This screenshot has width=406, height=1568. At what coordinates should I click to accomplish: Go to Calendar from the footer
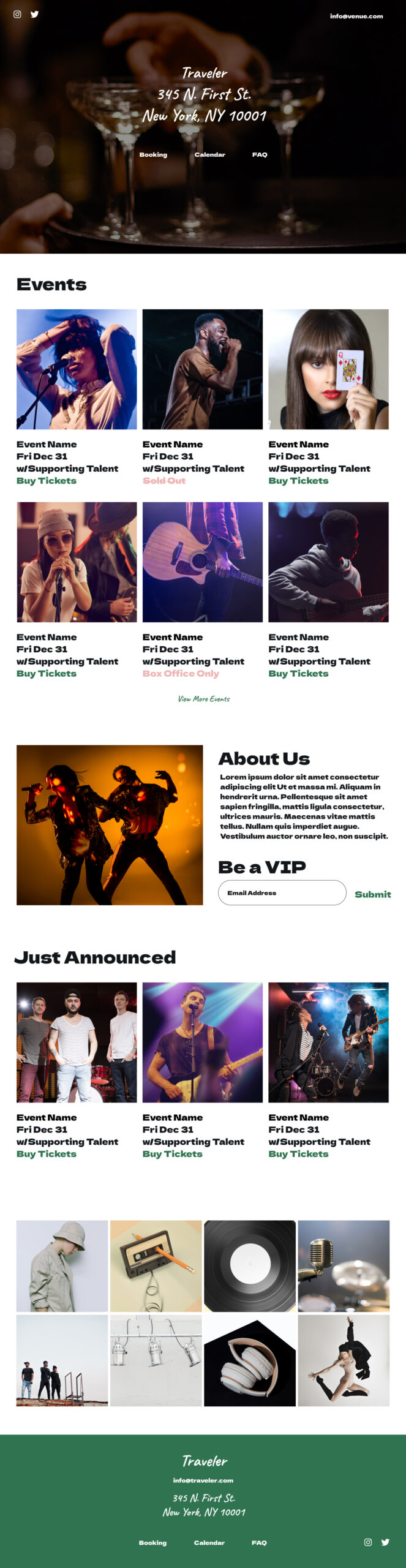[x=209, y=1542]
